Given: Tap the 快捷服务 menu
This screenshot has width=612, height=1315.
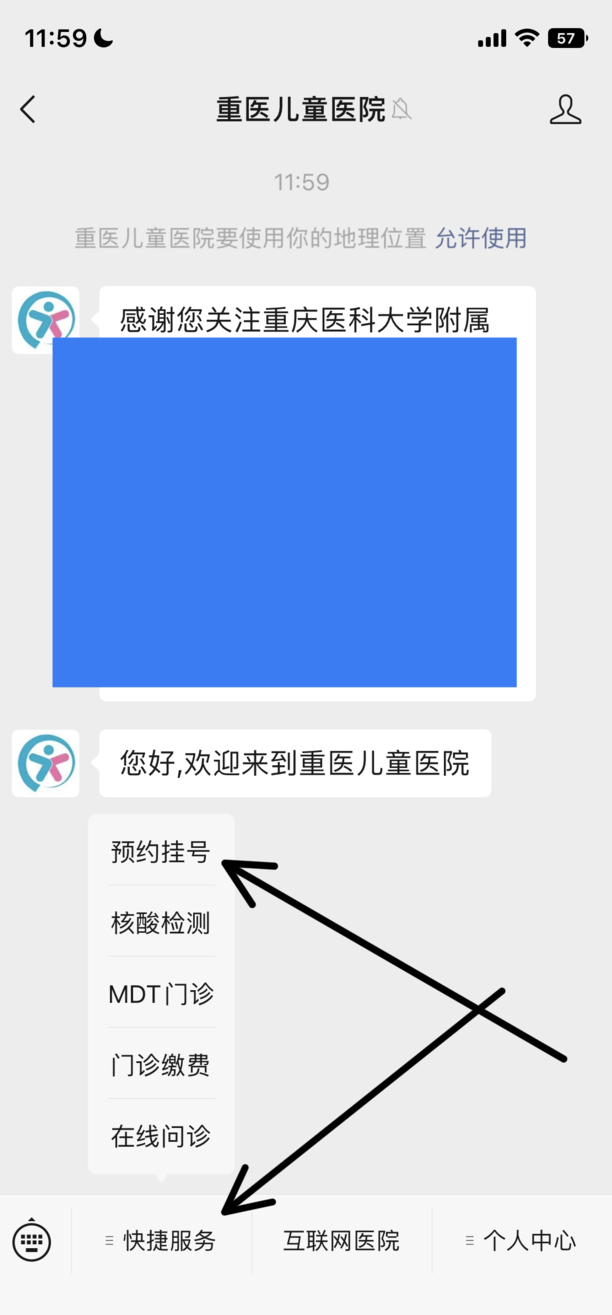Looking at the screenshot, I should [x=161, y=1241].
